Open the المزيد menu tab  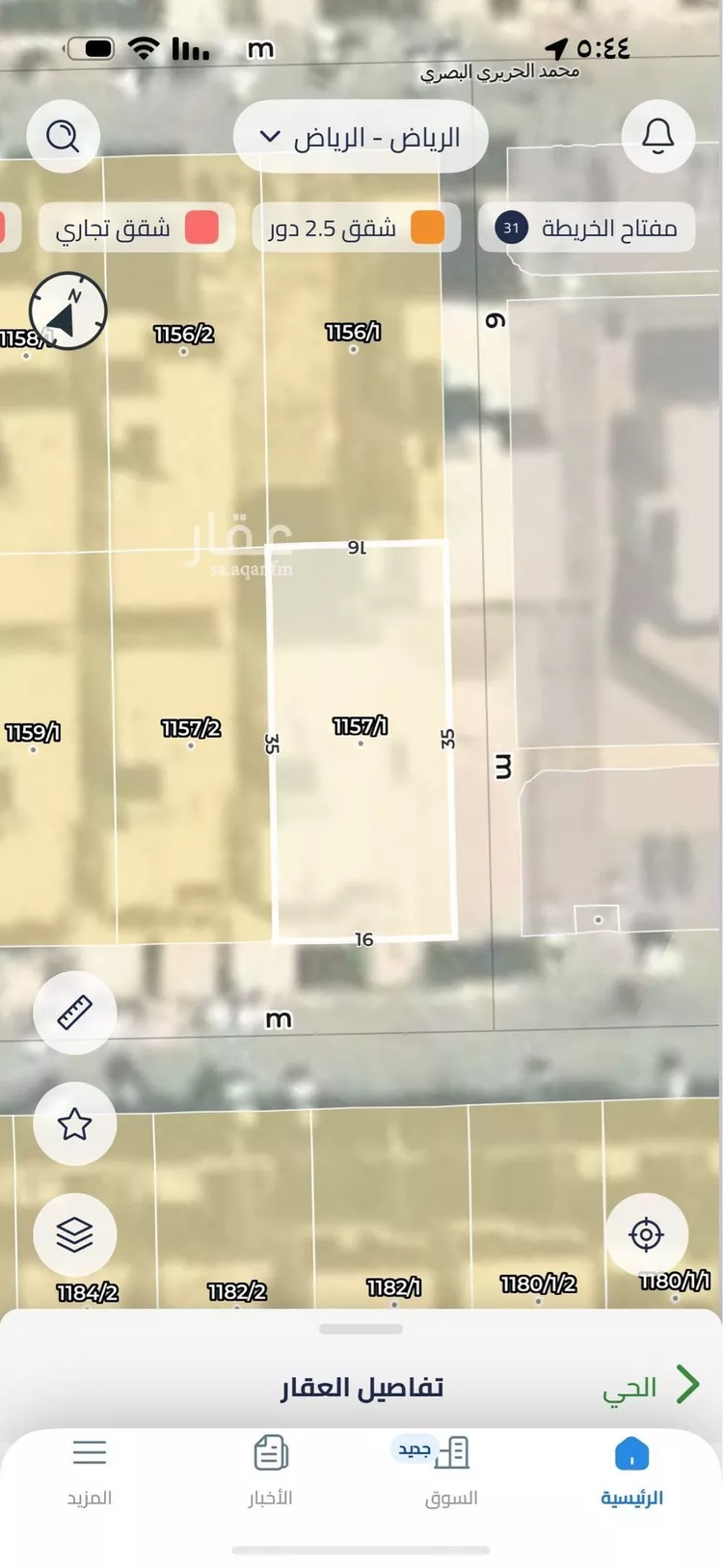click(x=90, y=1471)
